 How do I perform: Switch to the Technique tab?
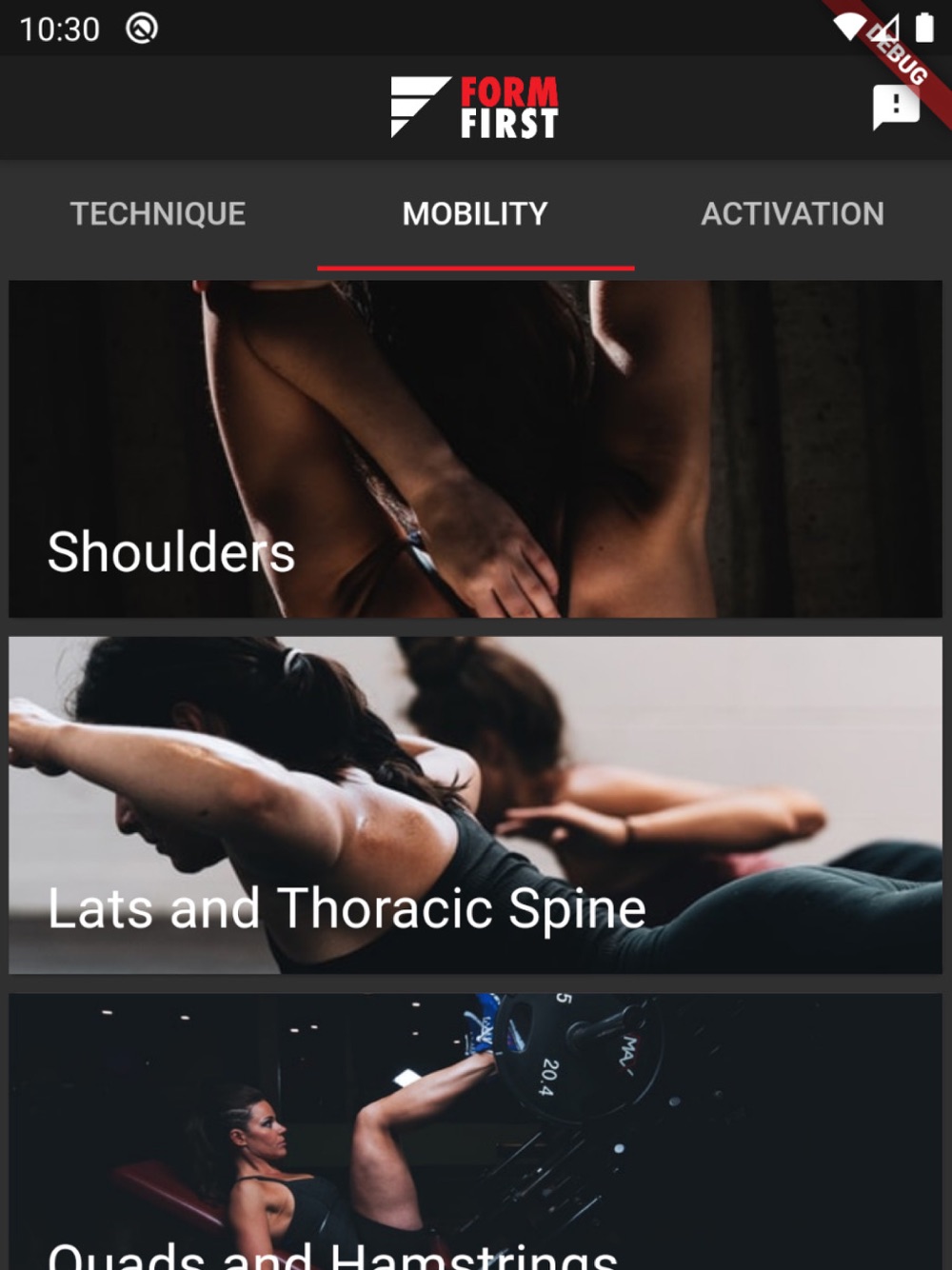click(x=158, y=214)
